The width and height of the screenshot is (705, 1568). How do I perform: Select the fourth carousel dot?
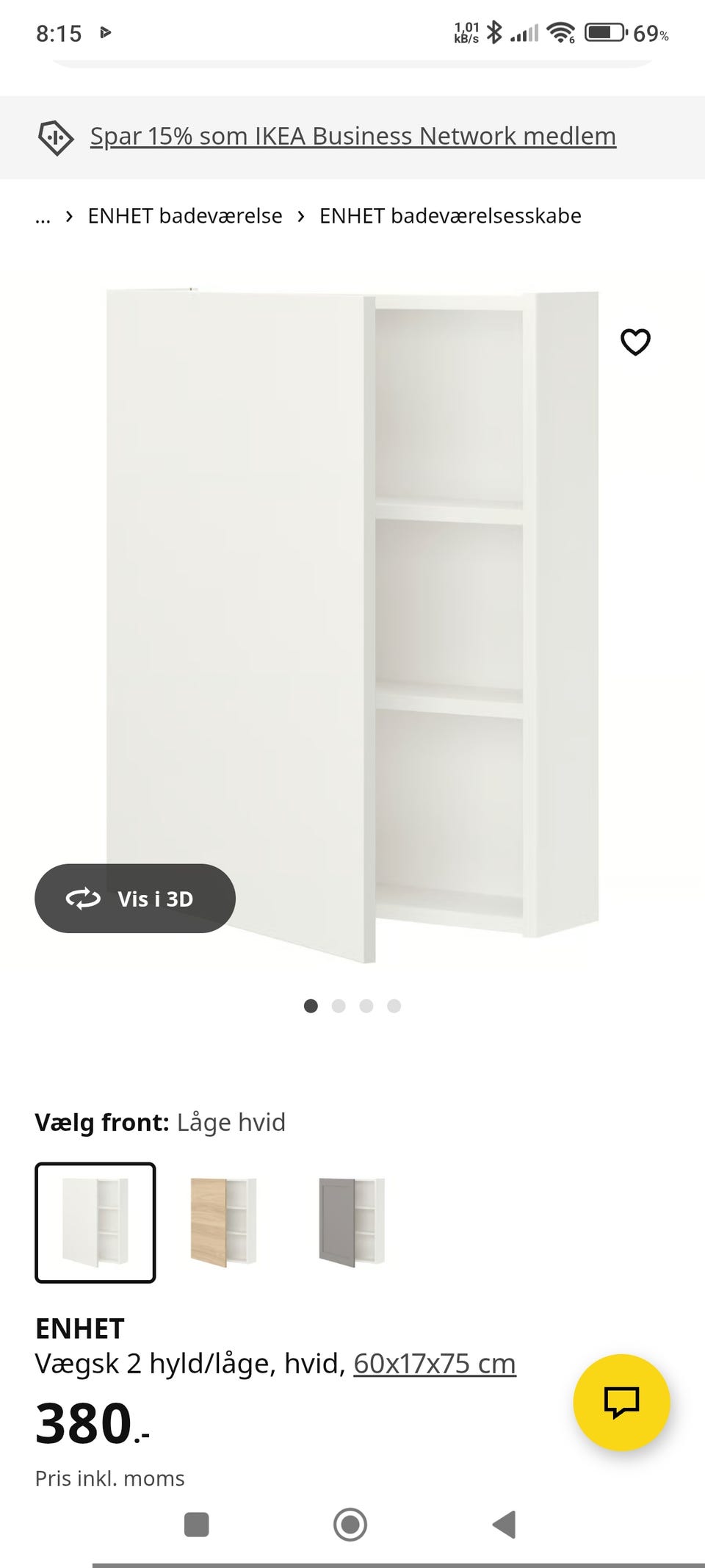tap(394, 1006)
